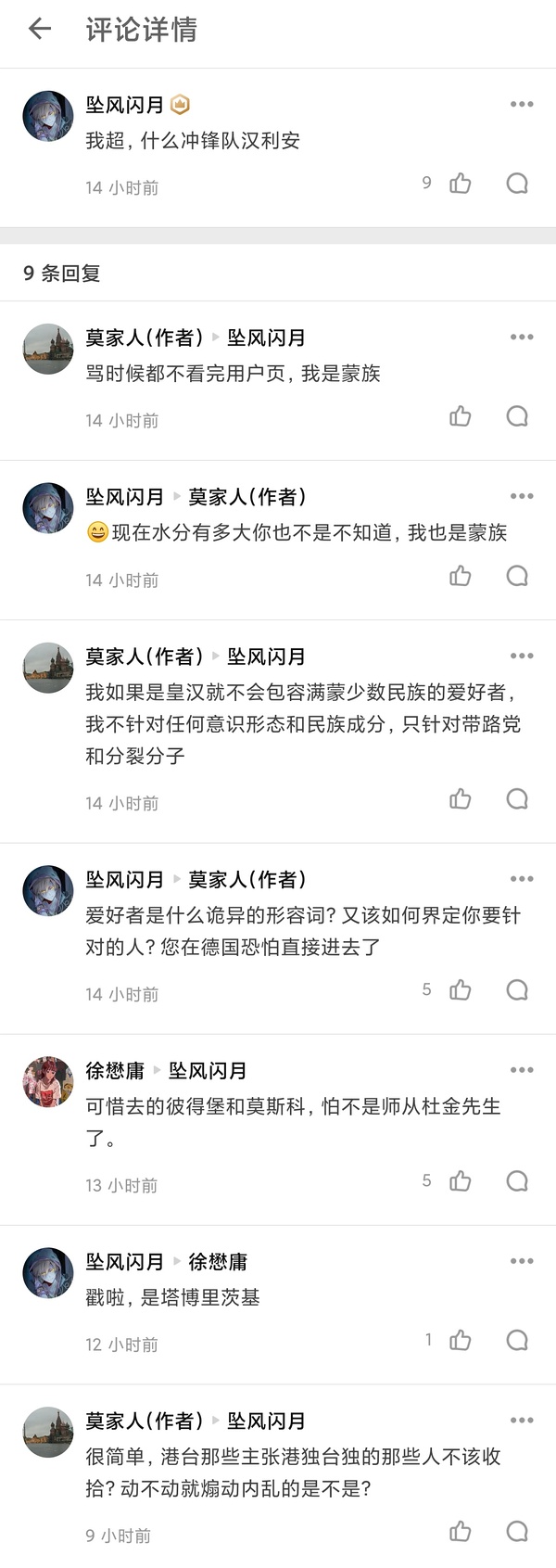556x1568 pixels.
Task: Open more options on "爱好者是什么诡异的形容词" reply
Action: (522, 879)
